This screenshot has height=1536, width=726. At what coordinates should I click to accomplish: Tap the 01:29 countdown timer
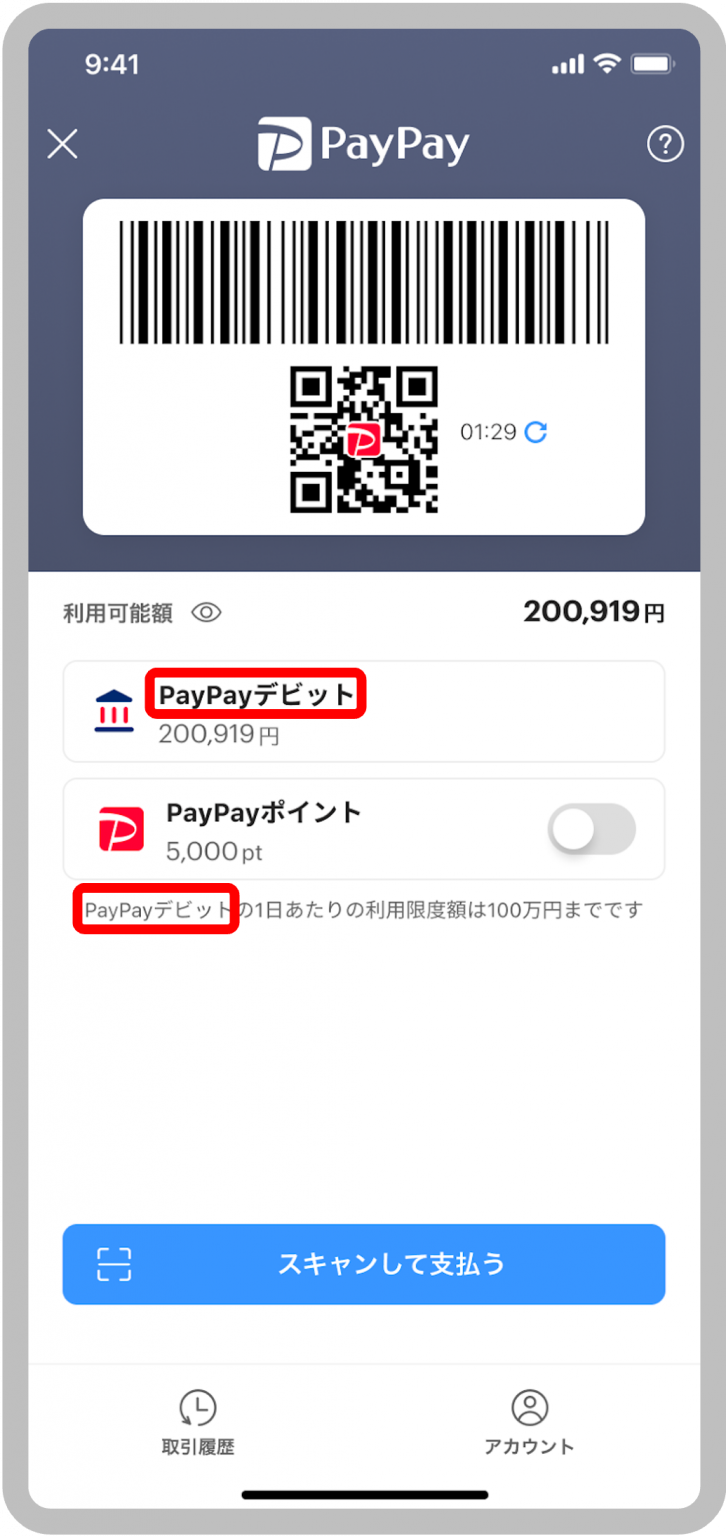[490, 432]
